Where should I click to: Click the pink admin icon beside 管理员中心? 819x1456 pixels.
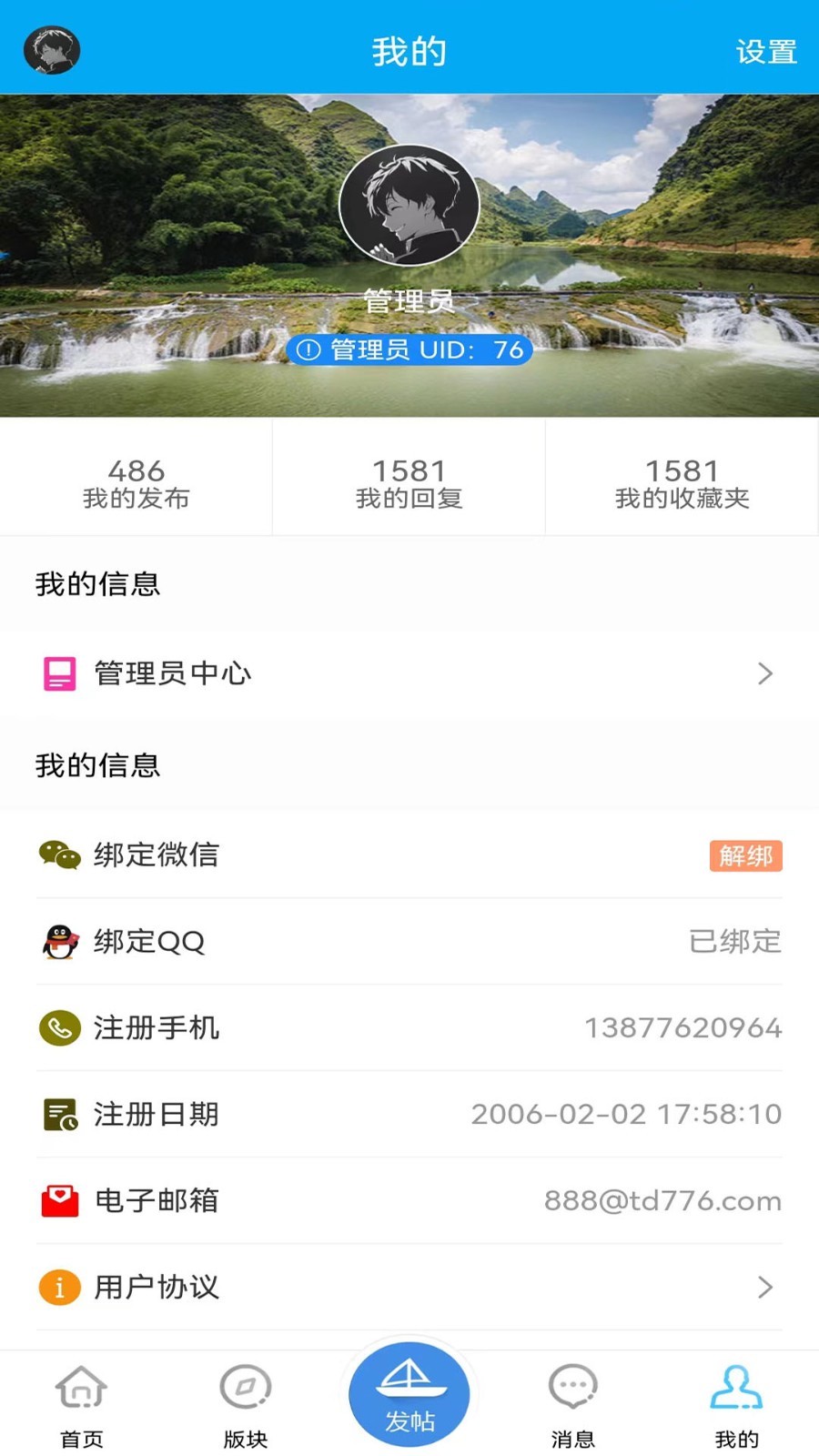tap(58, 673)
